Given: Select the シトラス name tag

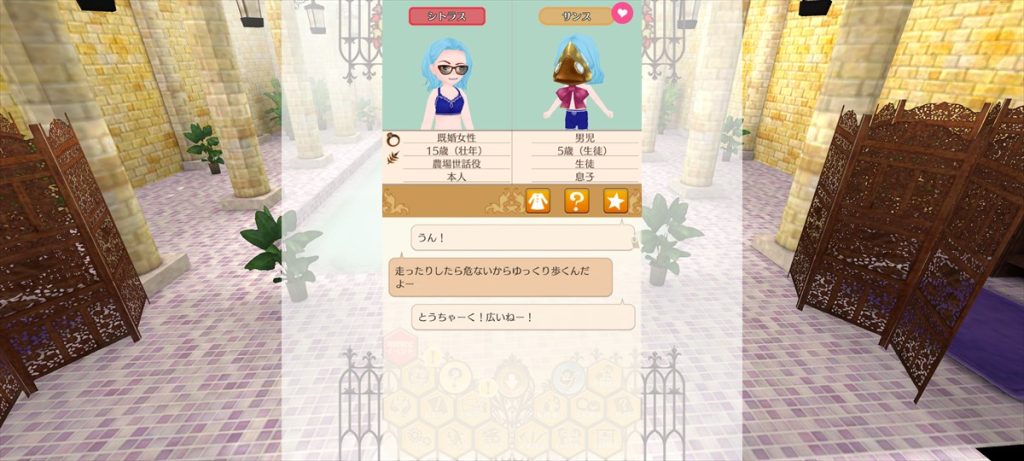Looking at the screenshot, I should [447, 16].
